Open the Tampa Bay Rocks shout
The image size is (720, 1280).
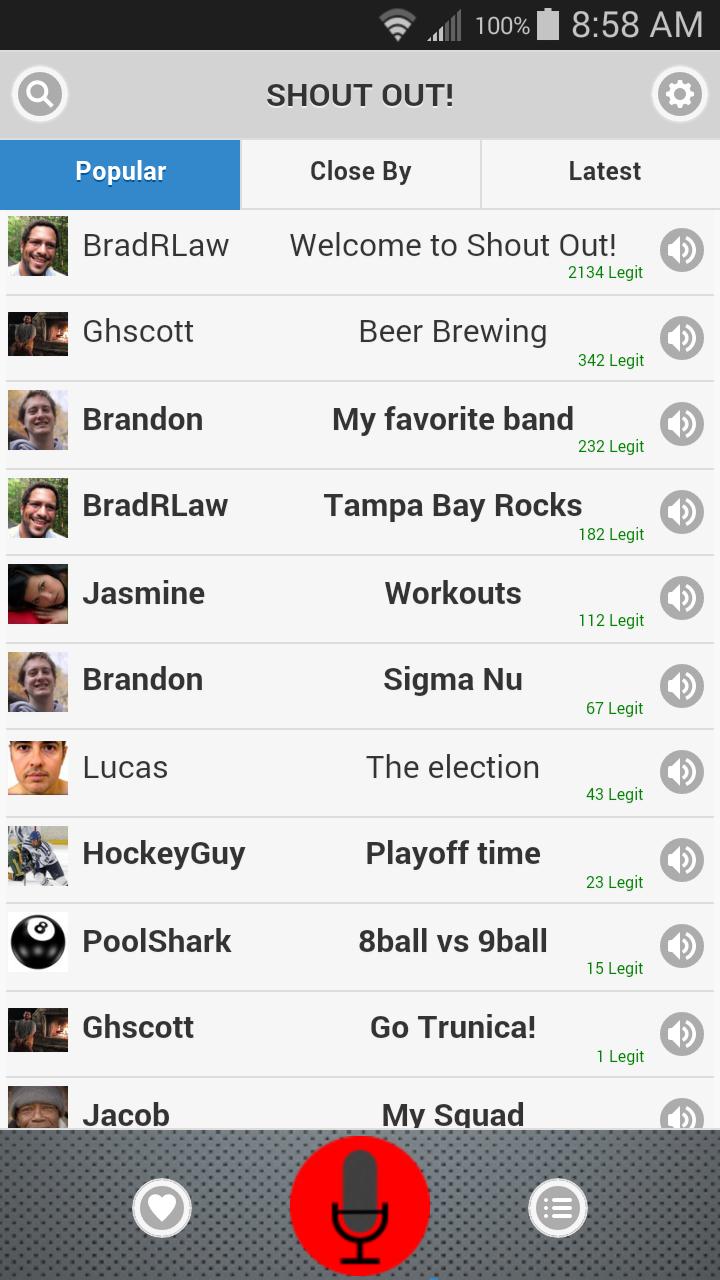point(452,506)
